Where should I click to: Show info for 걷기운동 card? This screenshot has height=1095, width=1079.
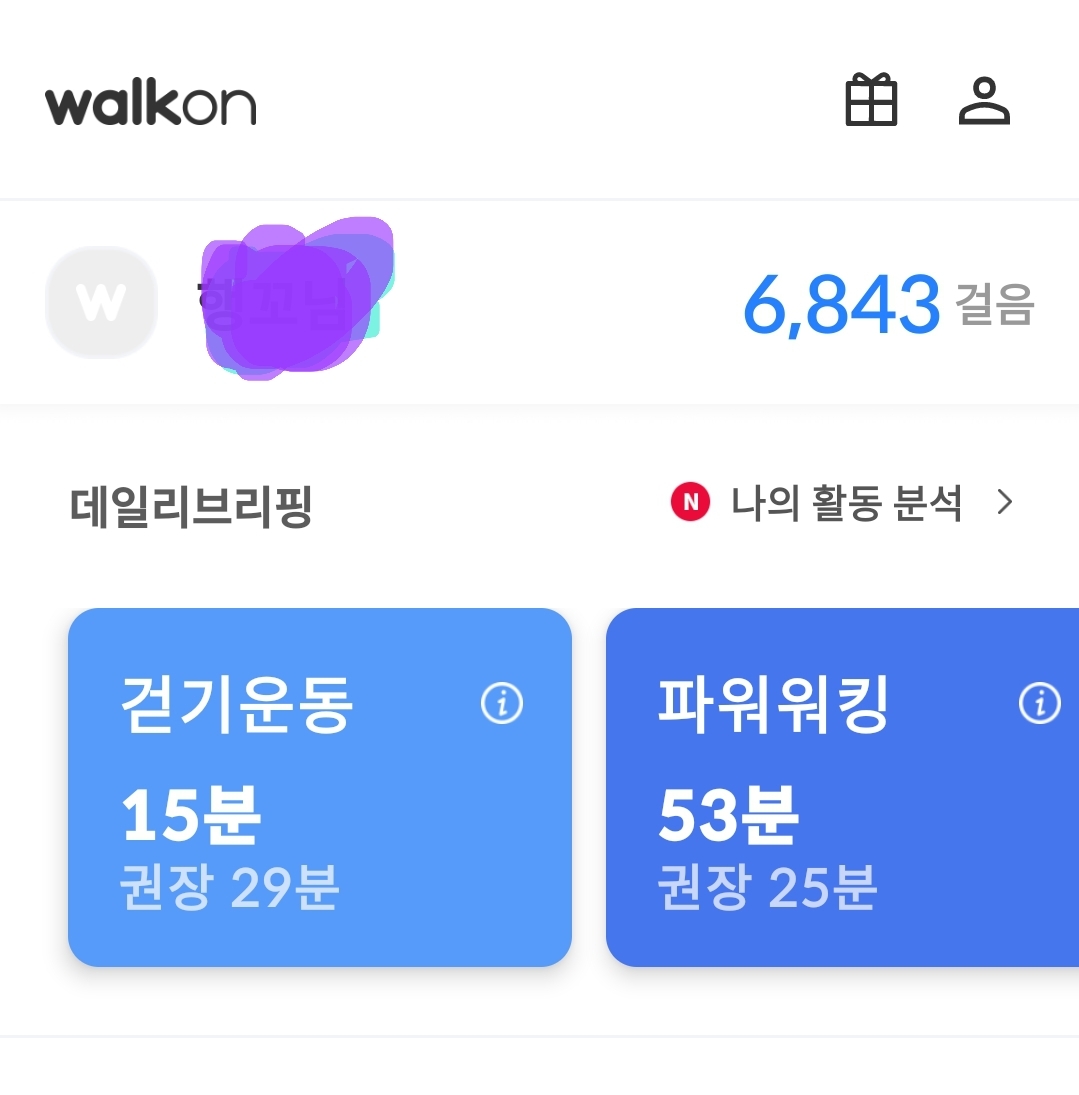pyautogui.click(x=502, y=704)
